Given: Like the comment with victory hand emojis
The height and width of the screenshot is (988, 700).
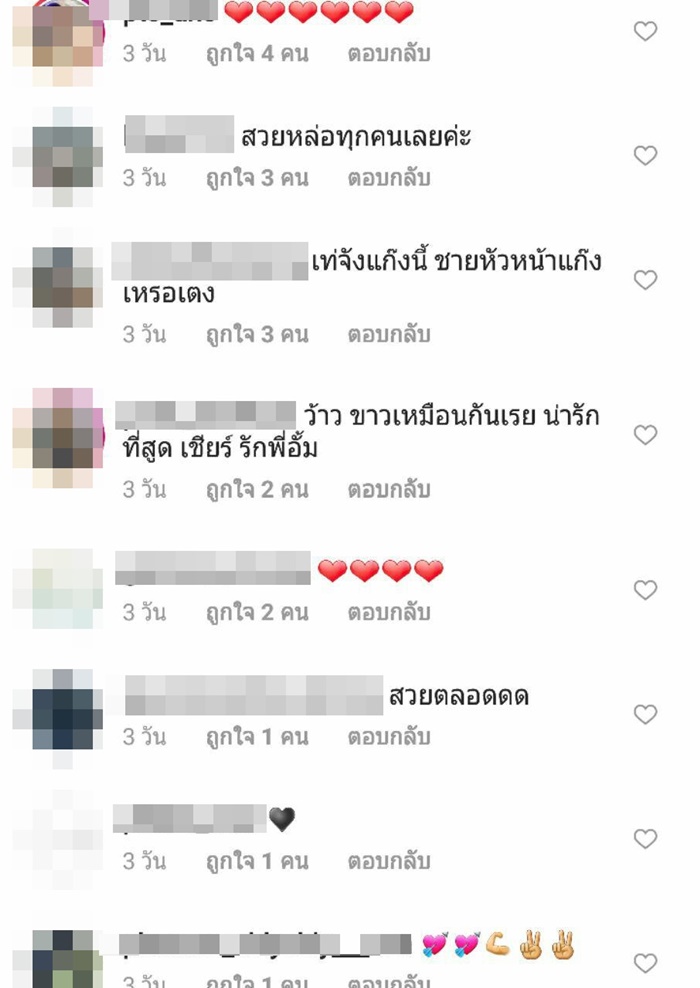Looking at the screenshot, I should 646,963.
